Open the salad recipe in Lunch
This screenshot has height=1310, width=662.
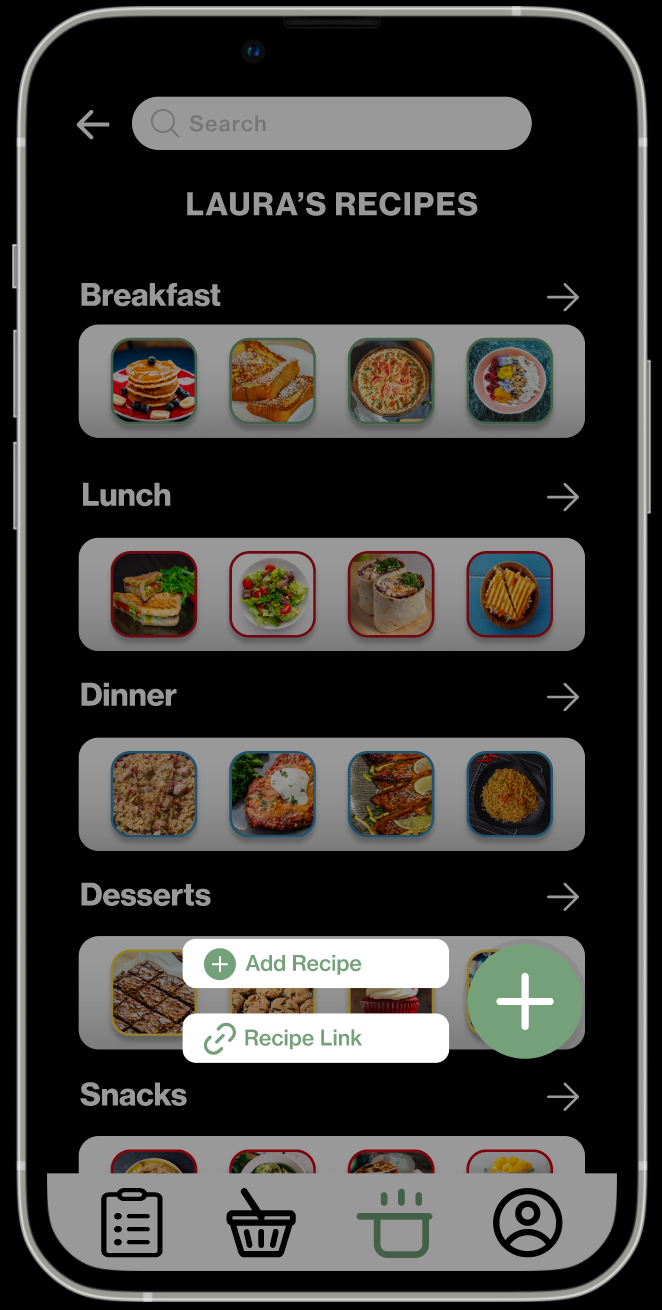coord(272,594)
